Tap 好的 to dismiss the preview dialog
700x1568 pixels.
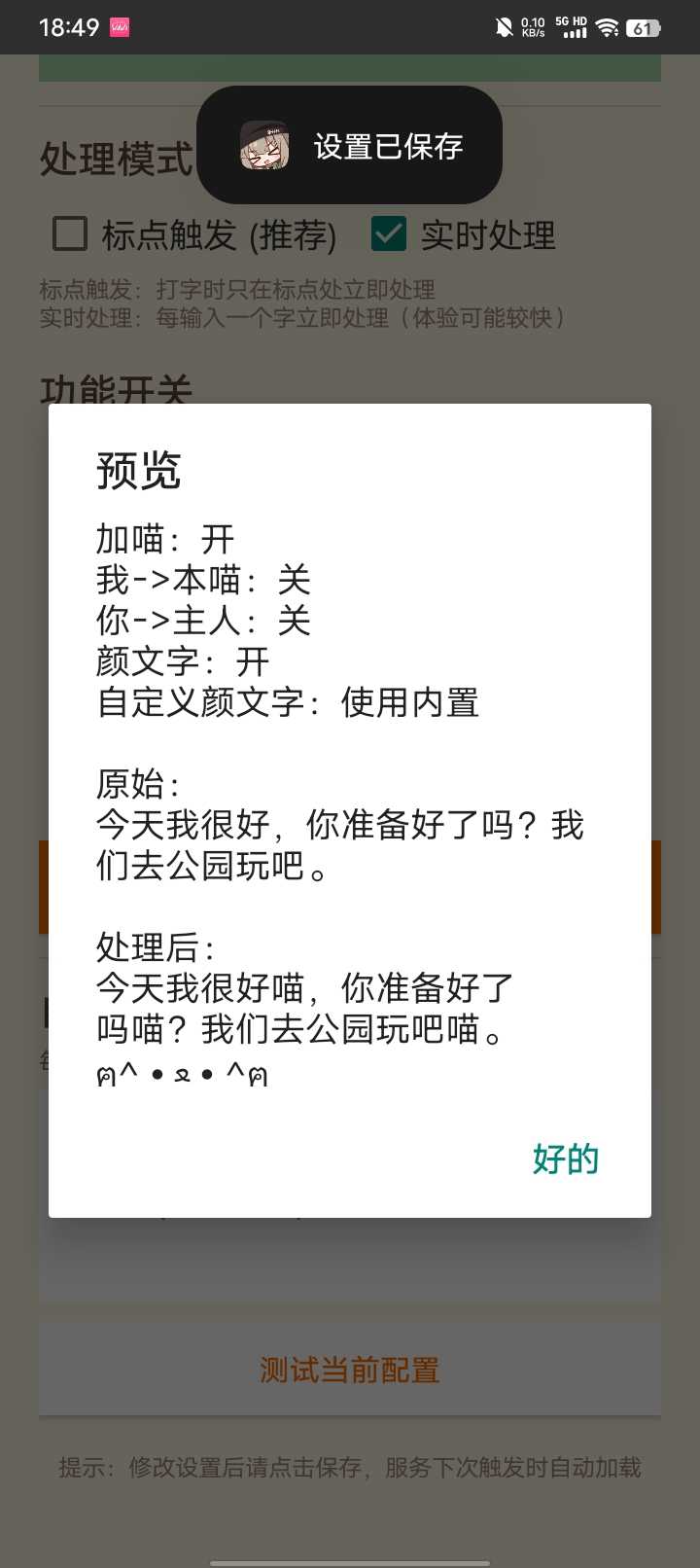click(x=565, y=1158)
